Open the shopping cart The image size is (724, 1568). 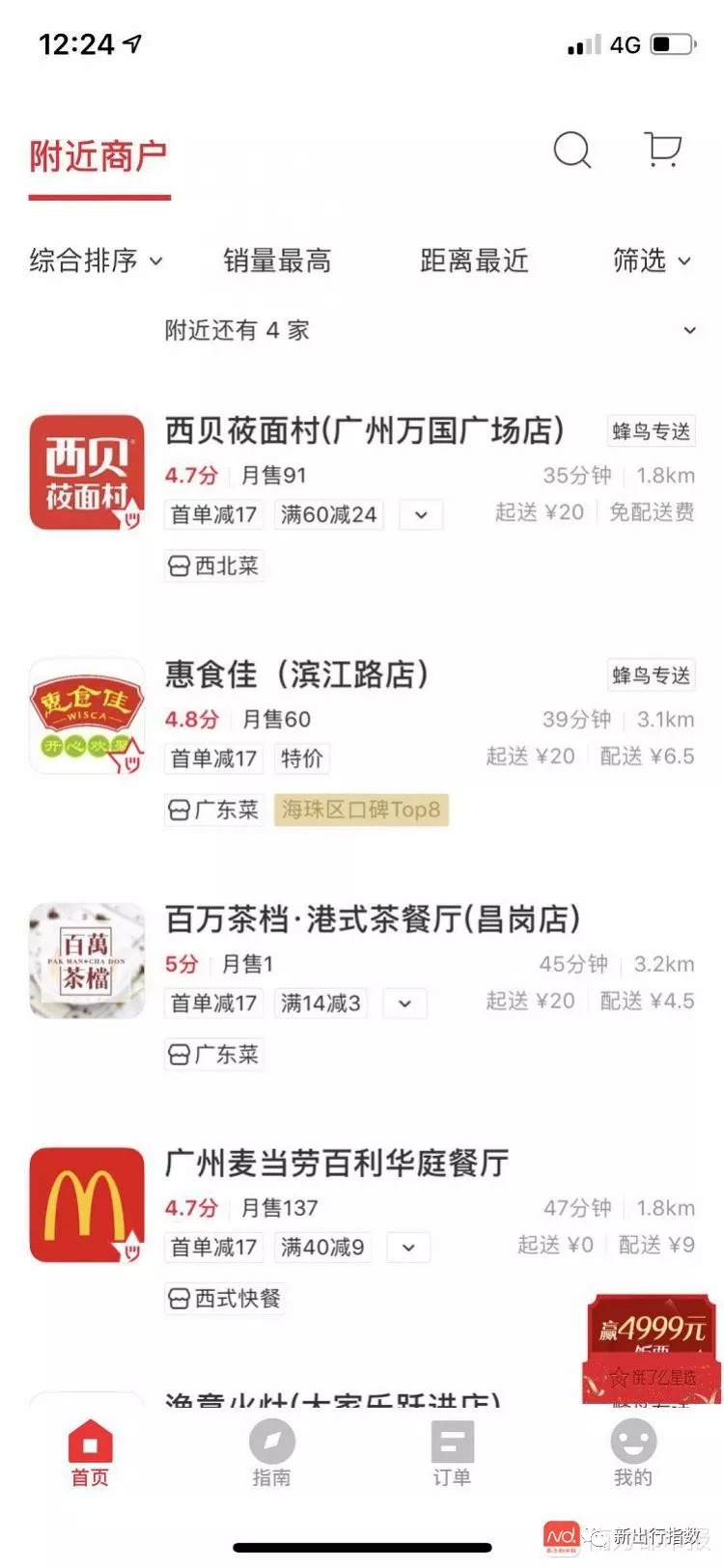662,151
